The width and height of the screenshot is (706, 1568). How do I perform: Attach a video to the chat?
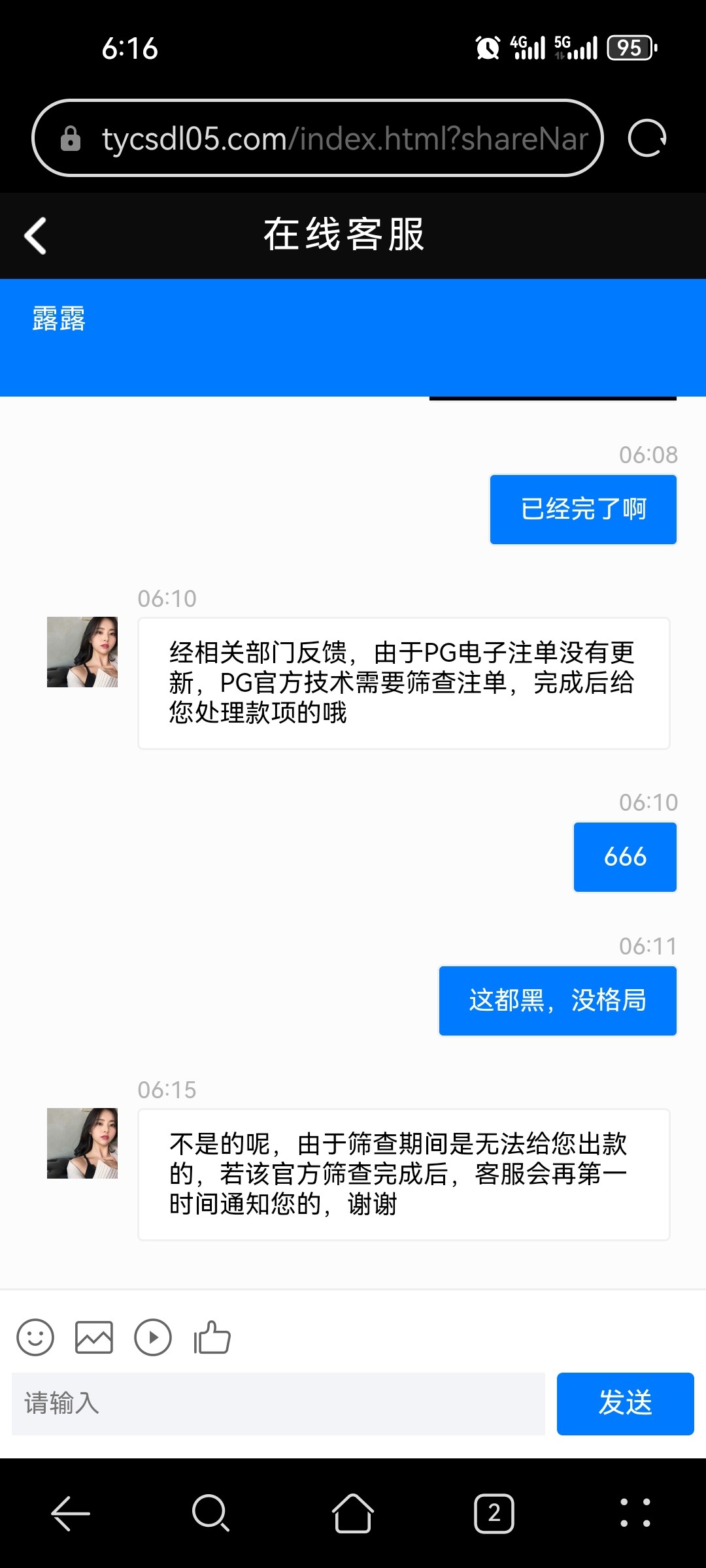[x=153, y=1337]
